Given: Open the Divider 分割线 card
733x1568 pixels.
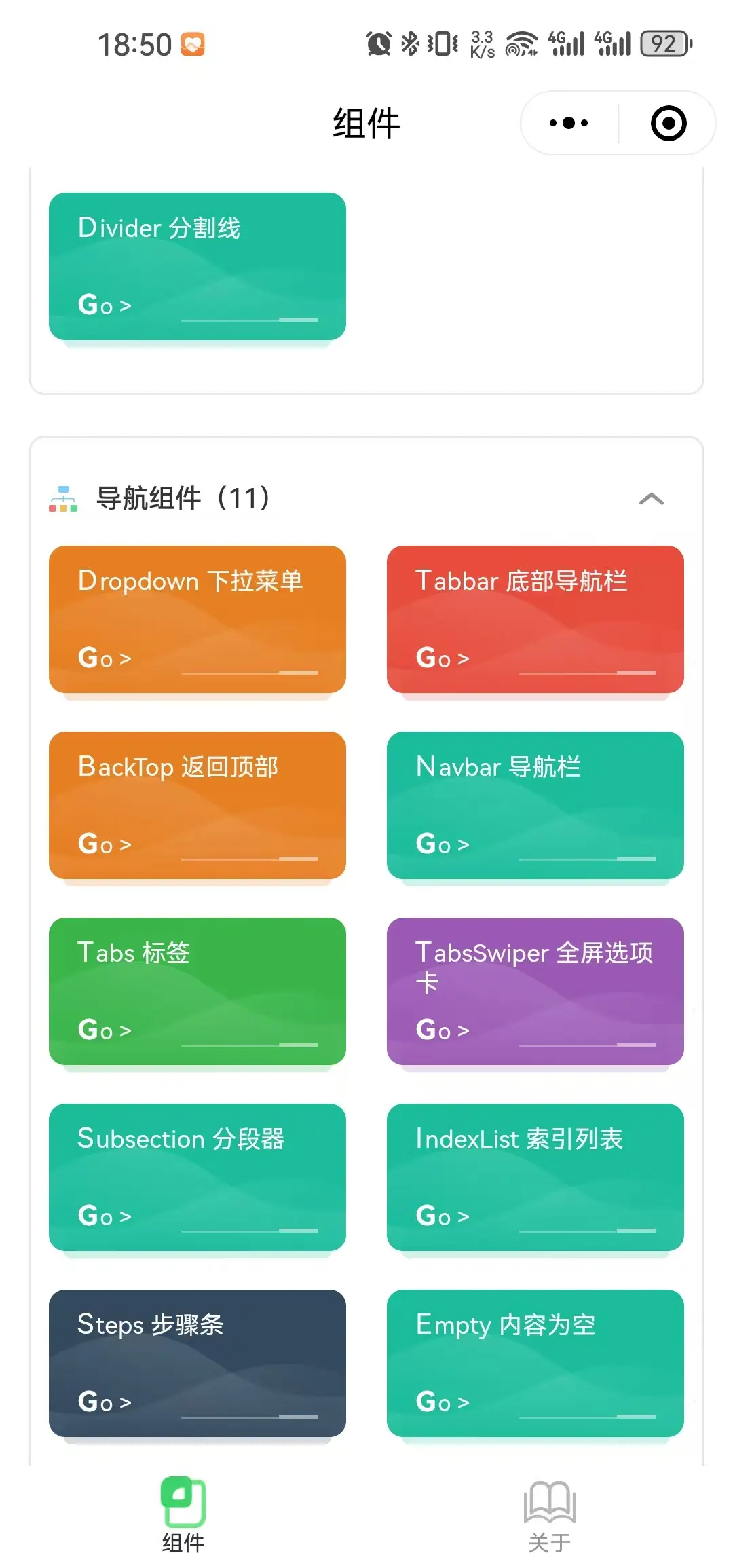Looking at the screenshot, I should click(198, 266).
